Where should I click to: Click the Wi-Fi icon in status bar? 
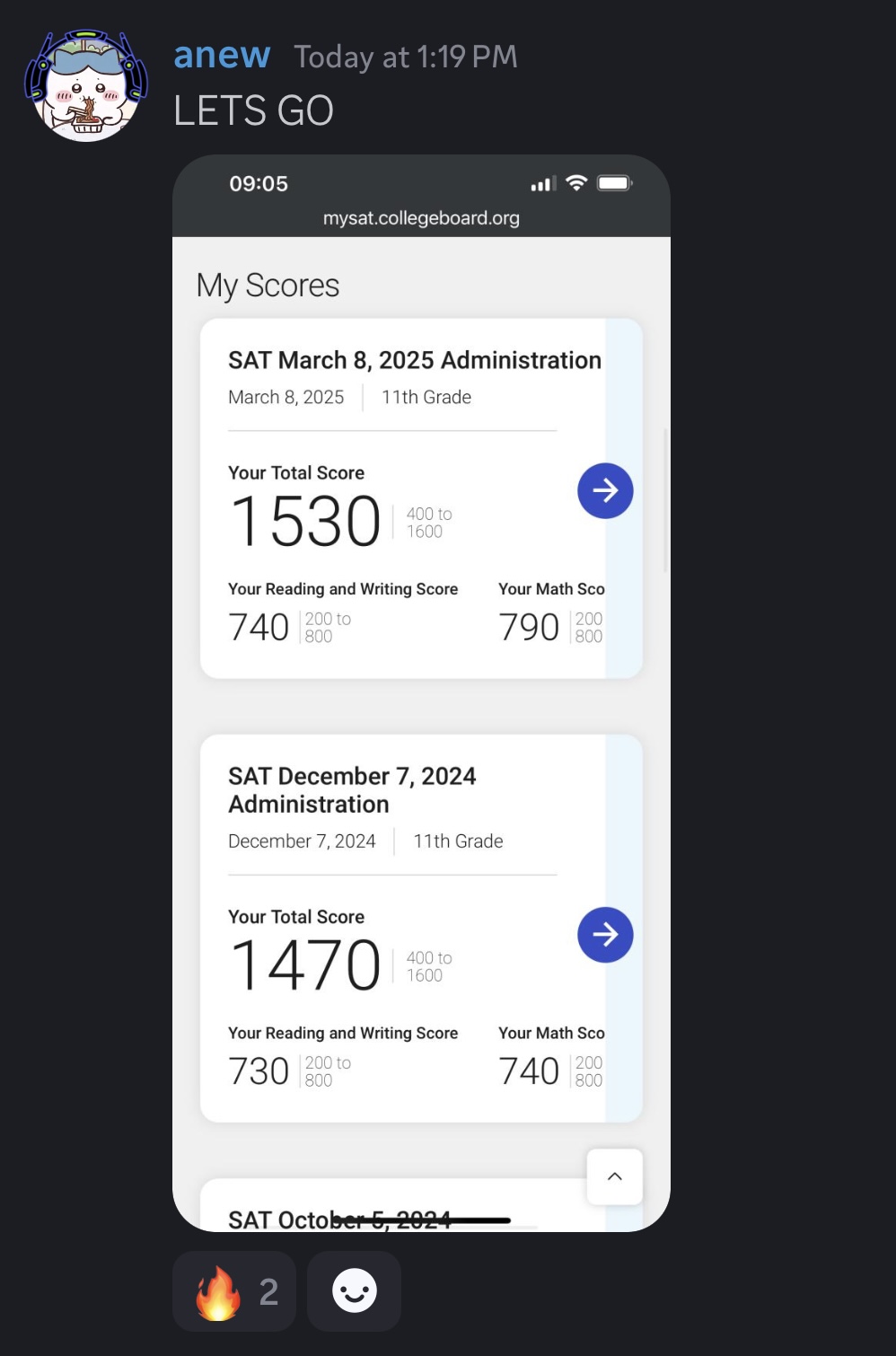tap(575, 183)
